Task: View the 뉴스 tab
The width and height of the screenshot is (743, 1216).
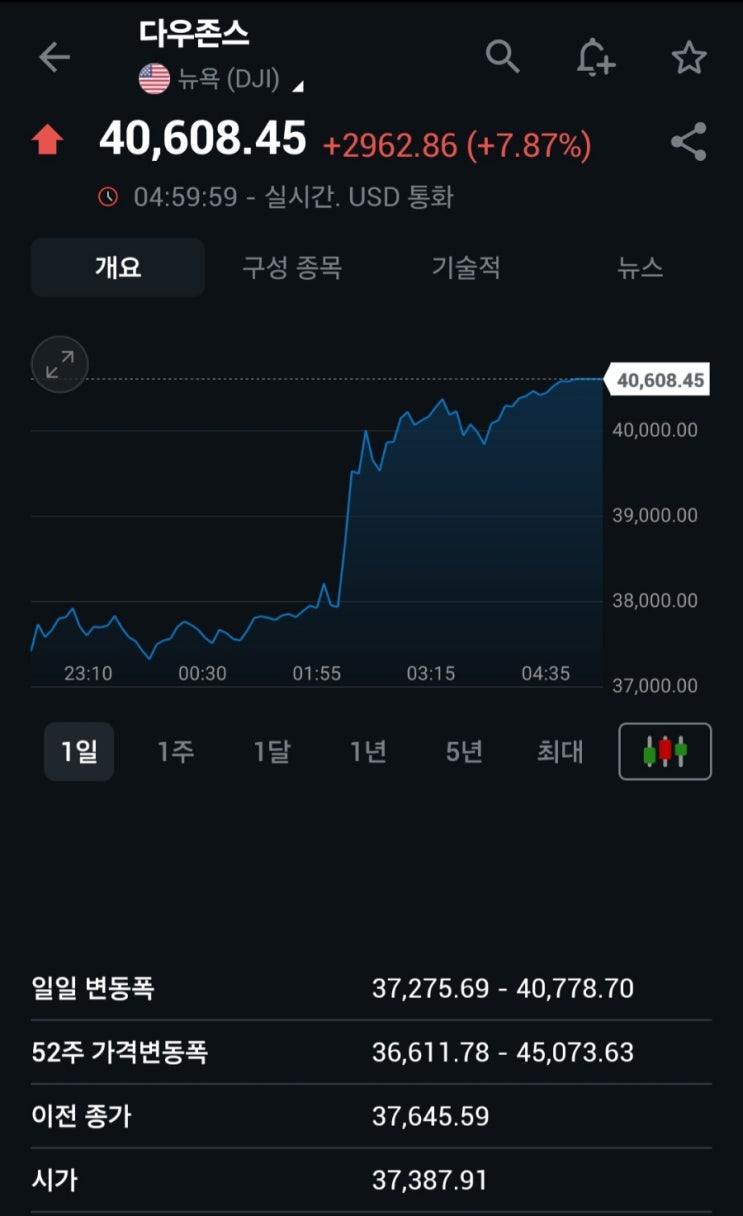Action: tap(640, 268)
